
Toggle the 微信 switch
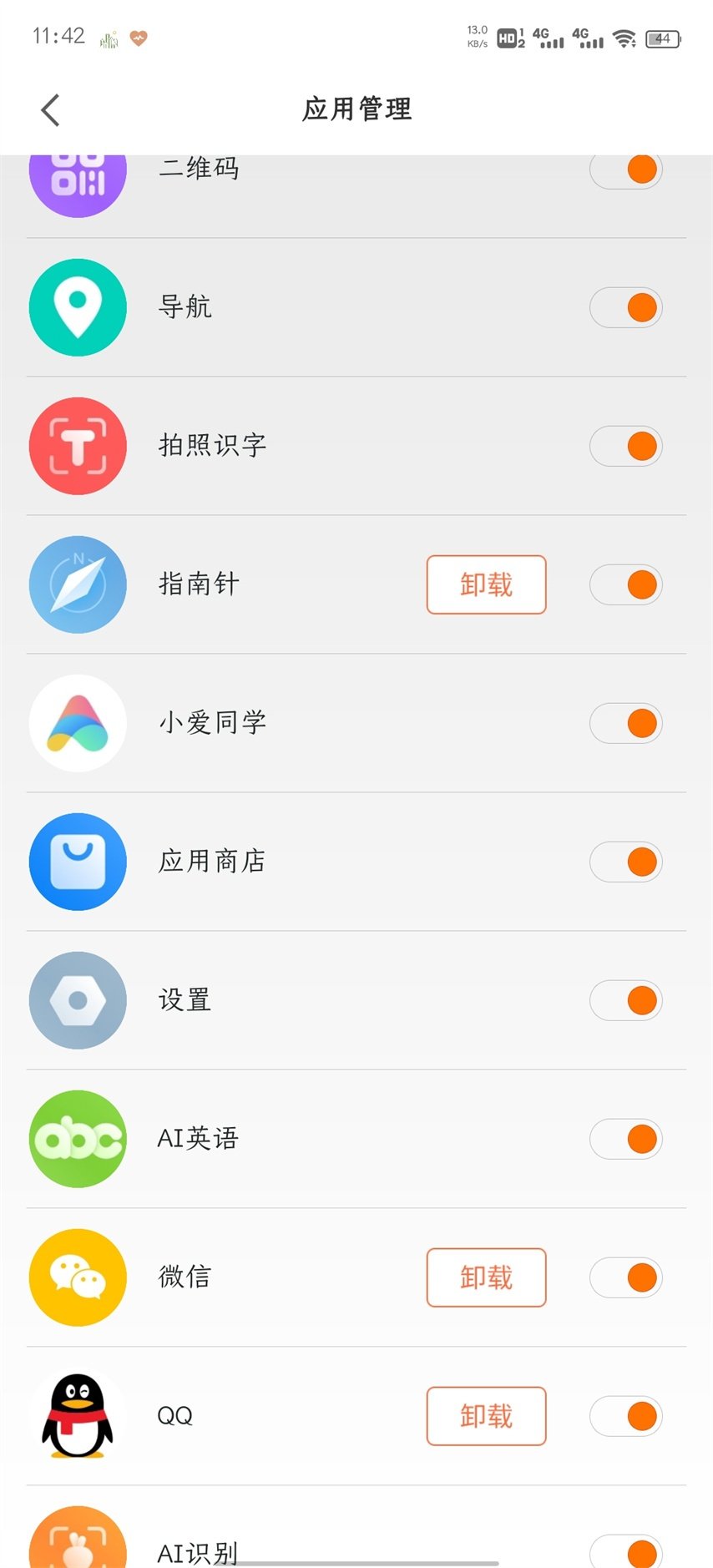click(x=626, y=1277)
